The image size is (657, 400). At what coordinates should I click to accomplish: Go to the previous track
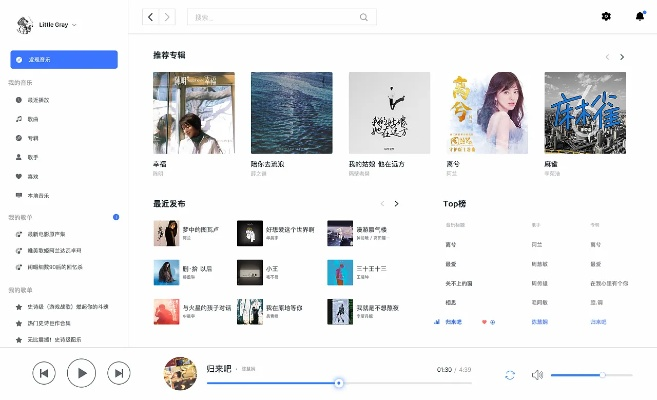[43, 374]
